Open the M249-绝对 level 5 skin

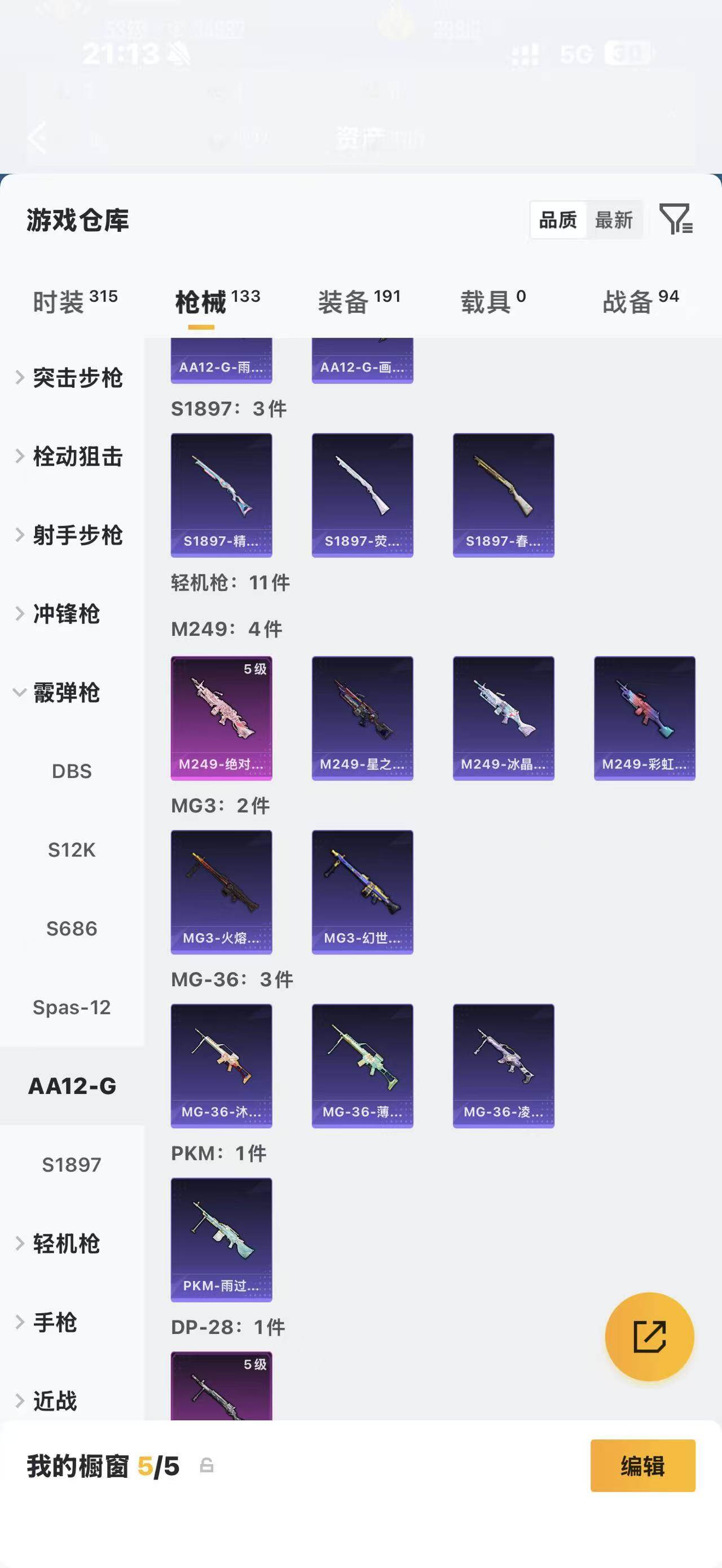pyautogui.click(x=222, y=718)
